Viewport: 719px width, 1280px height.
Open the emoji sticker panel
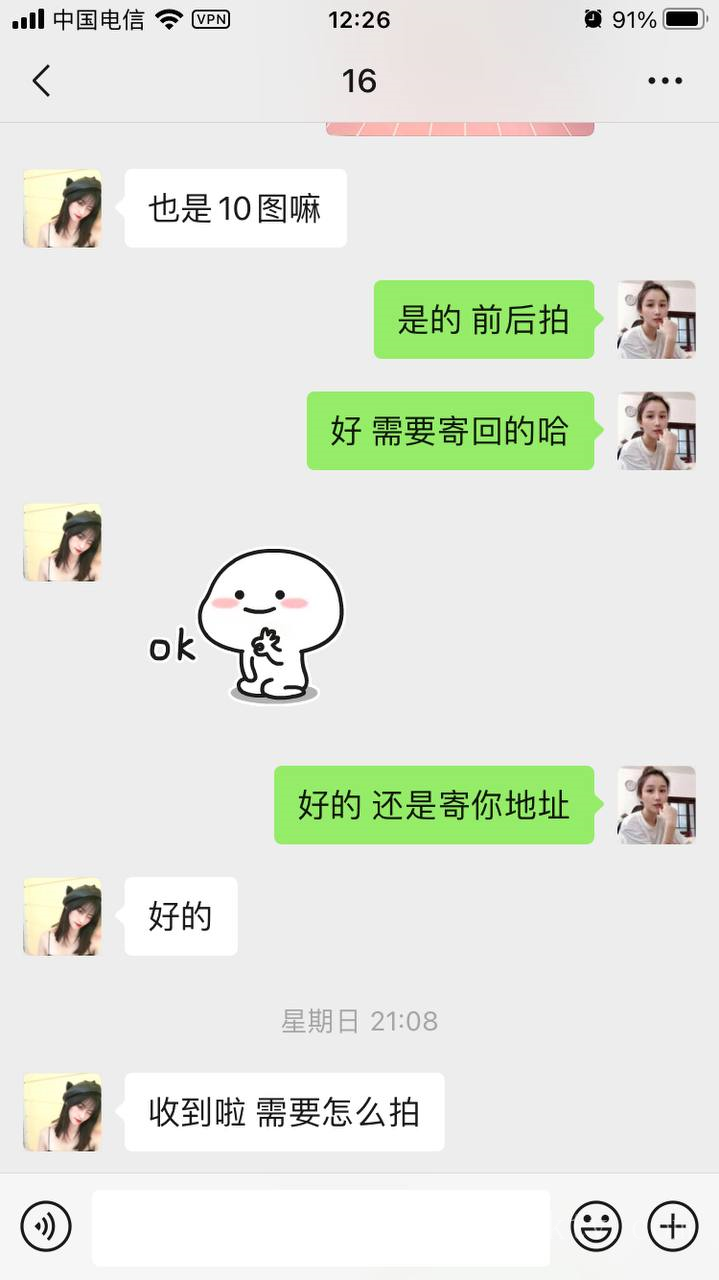click(x=596, y=1225)
